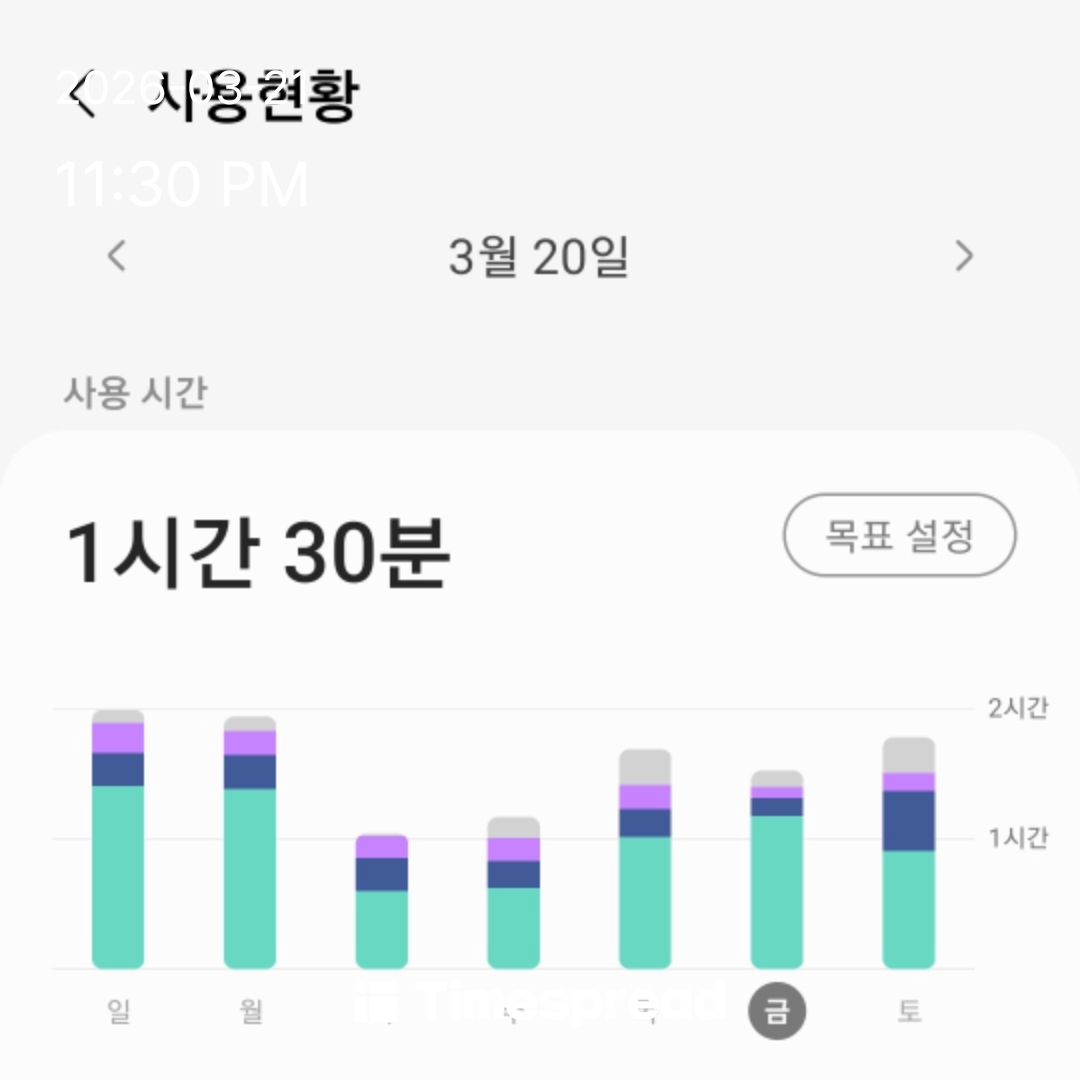Select the 일 bar in the usage chart

(x=118, y=840)
